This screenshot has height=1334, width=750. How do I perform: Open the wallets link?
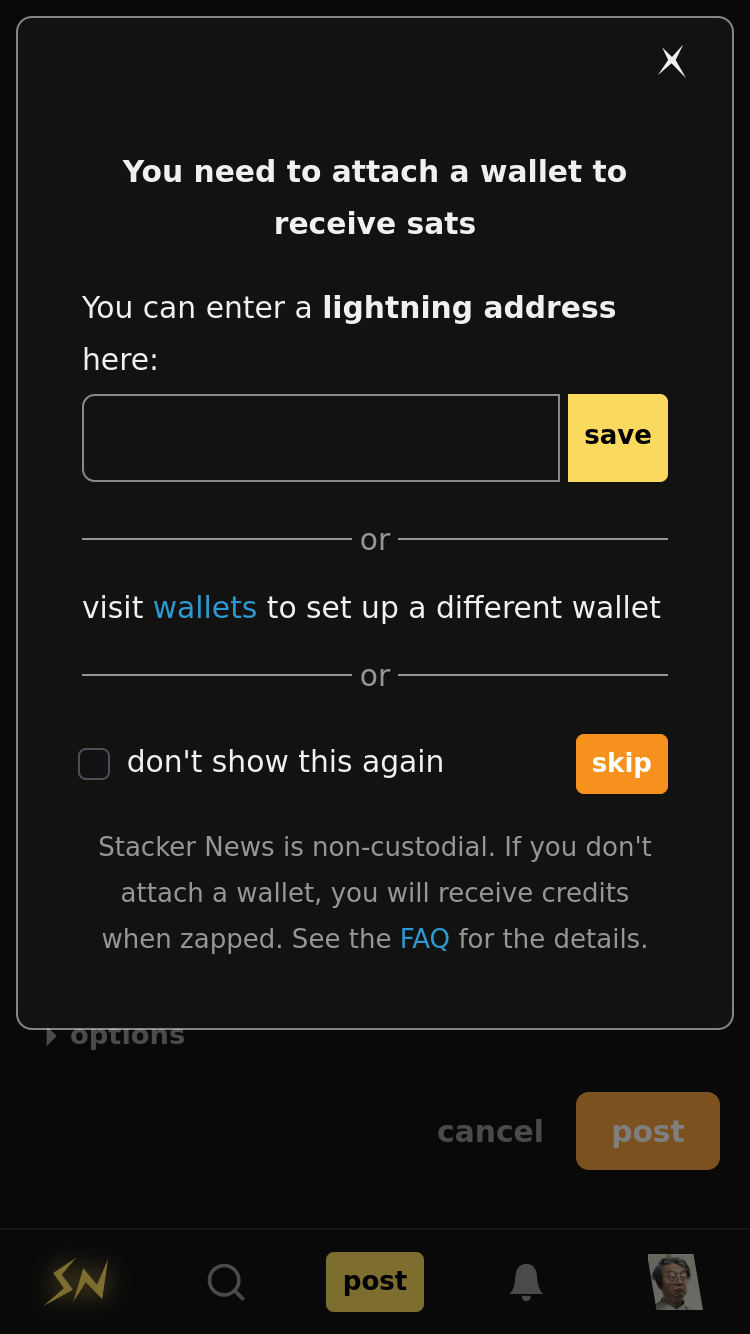pos(204,608)
